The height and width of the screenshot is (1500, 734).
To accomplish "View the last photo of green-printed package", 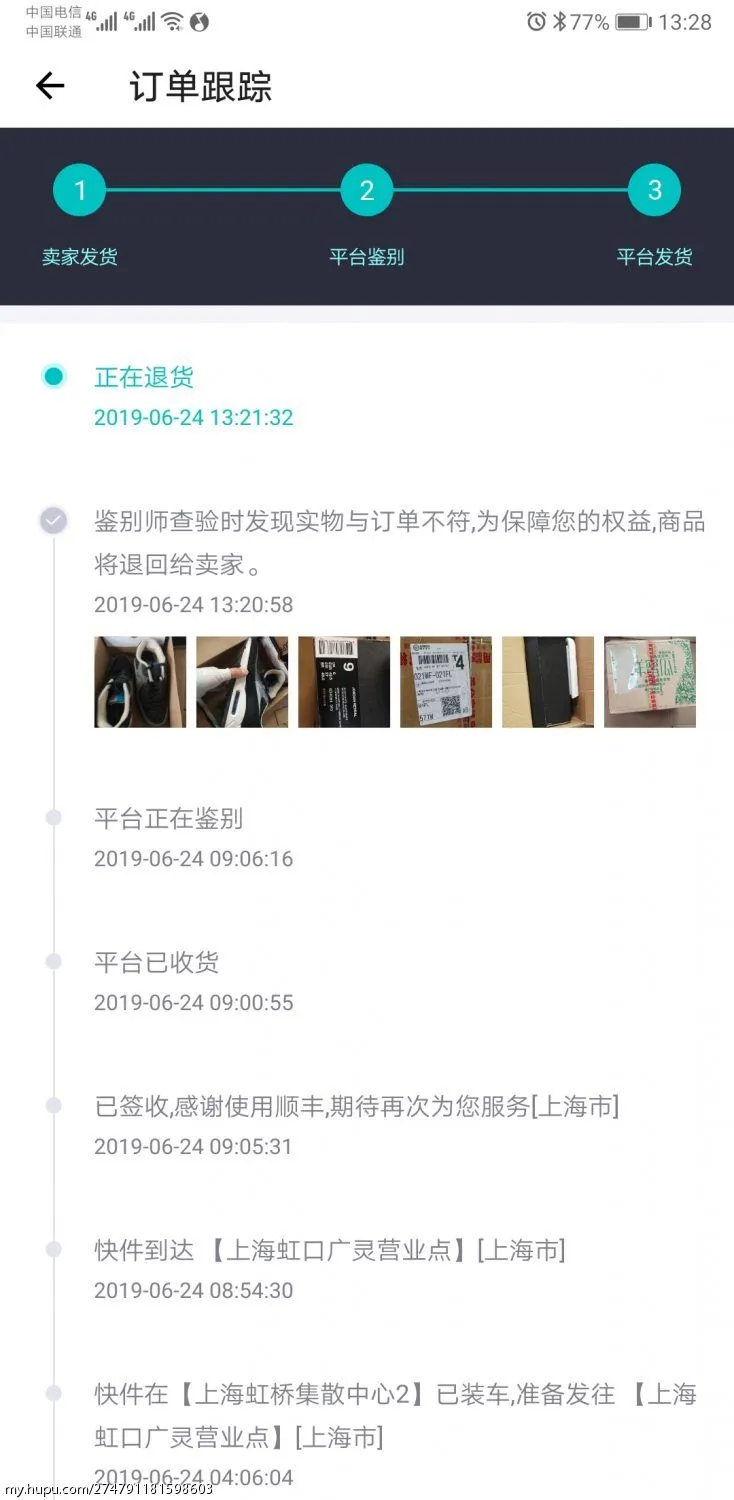I will (650, 682).
